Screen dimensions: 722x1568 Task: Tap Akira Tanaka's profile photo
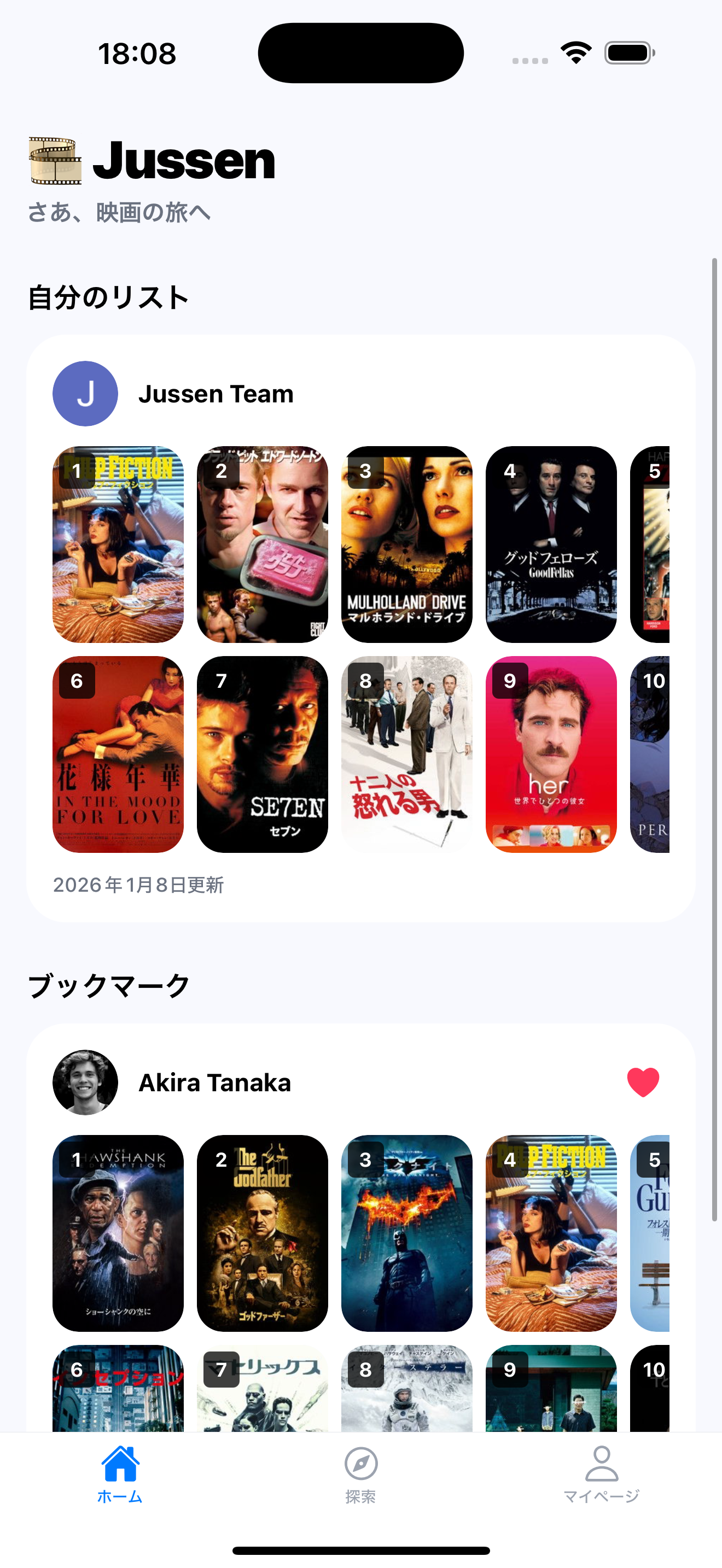click(x=85, y=1084)
